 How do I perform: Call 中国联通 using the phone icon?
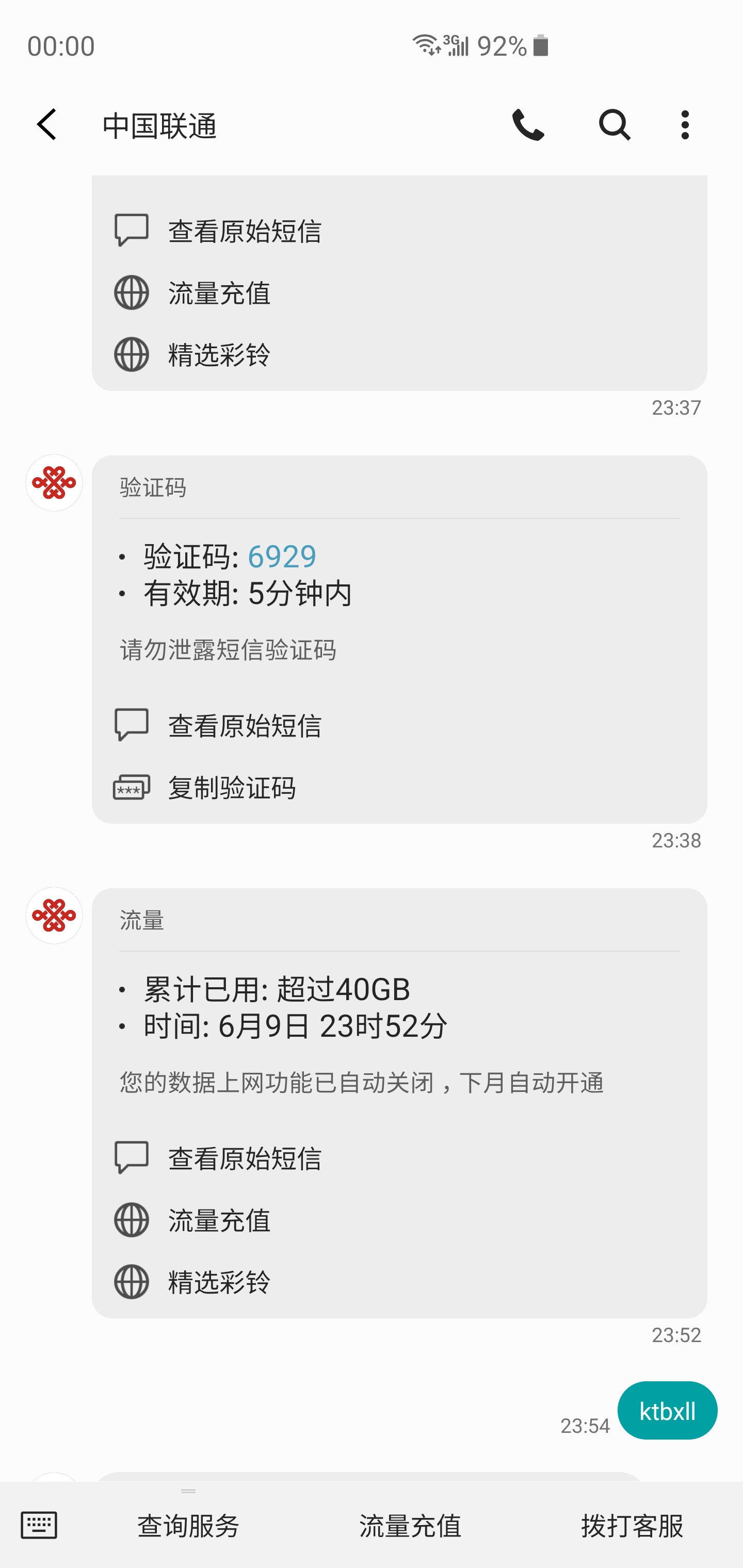[527, 125]
